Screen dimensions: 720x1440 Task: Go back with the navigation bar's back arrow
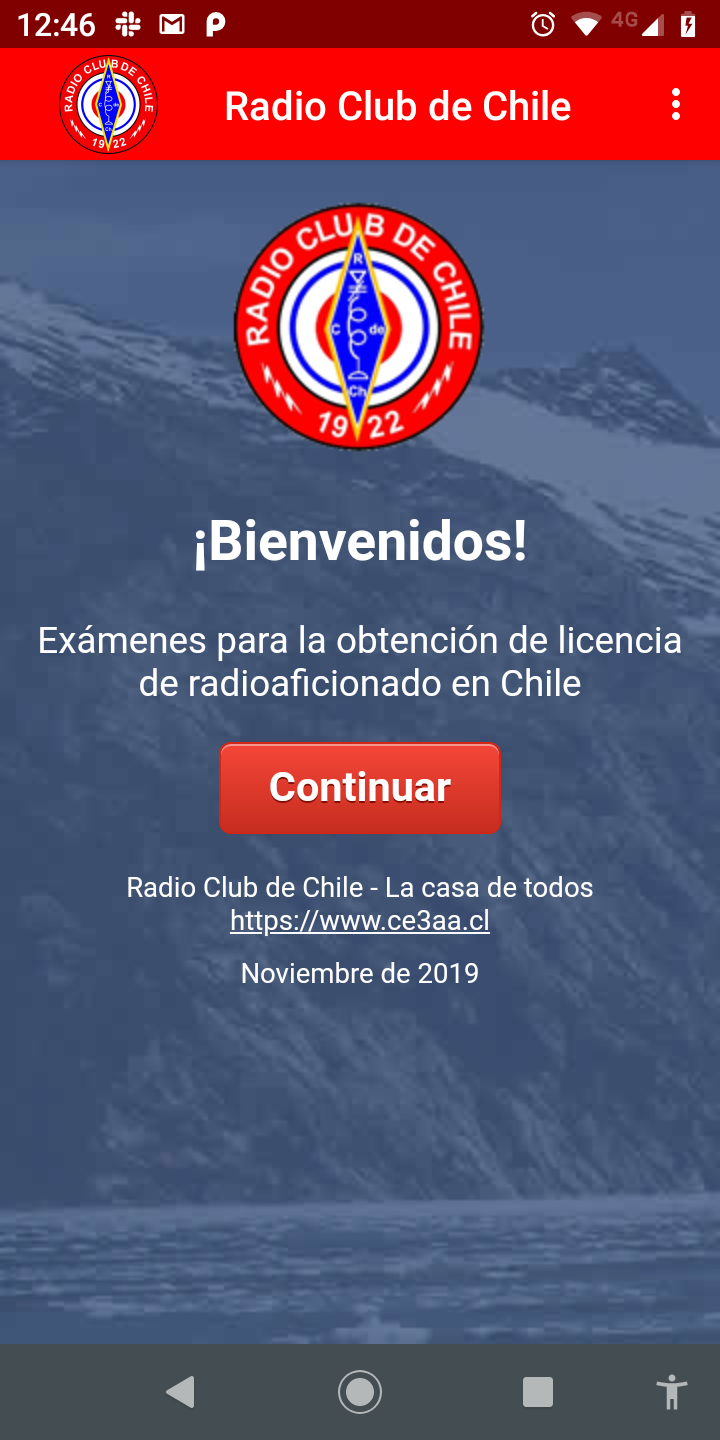tap(180, 1391)
